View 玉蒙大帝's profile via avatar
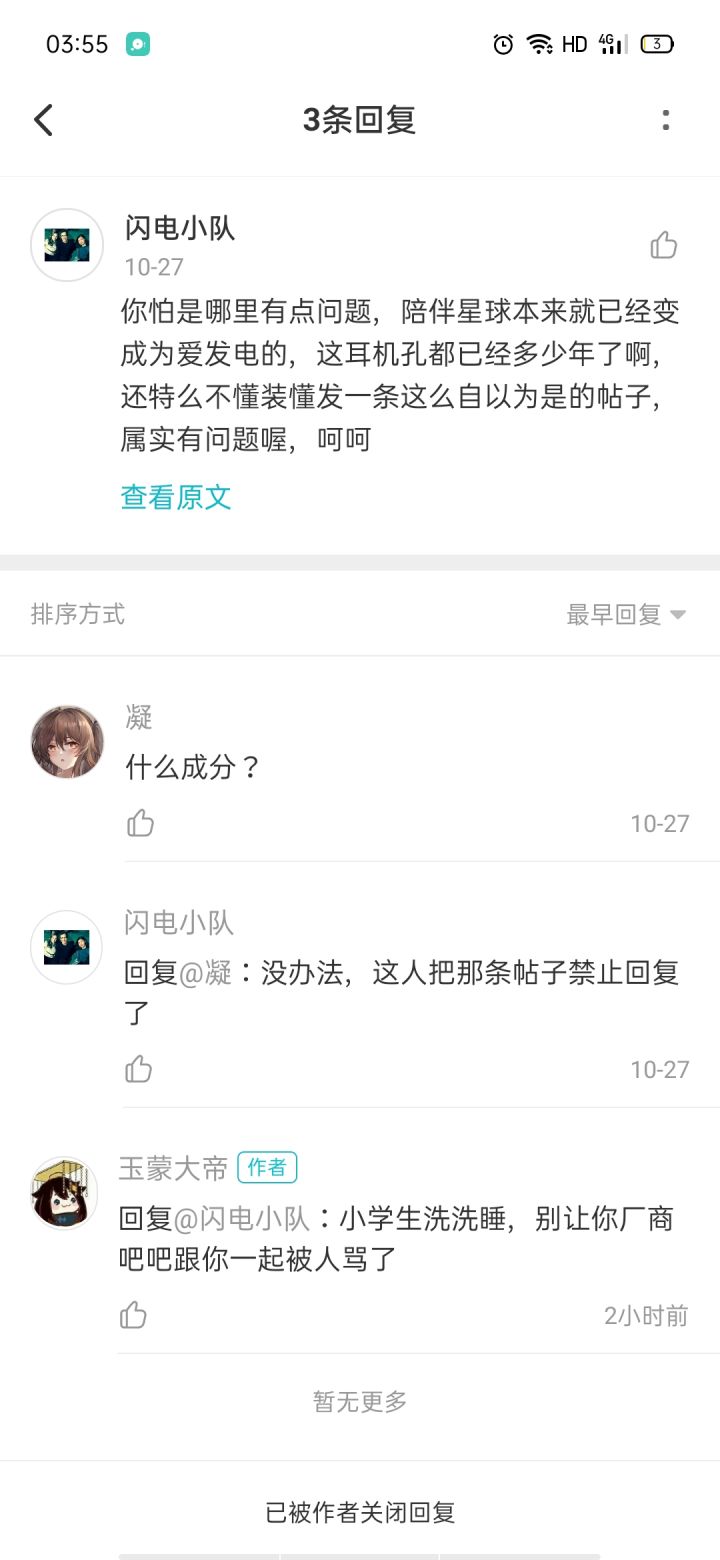This screenshot has width=720, height=1560. [65, 1193]
